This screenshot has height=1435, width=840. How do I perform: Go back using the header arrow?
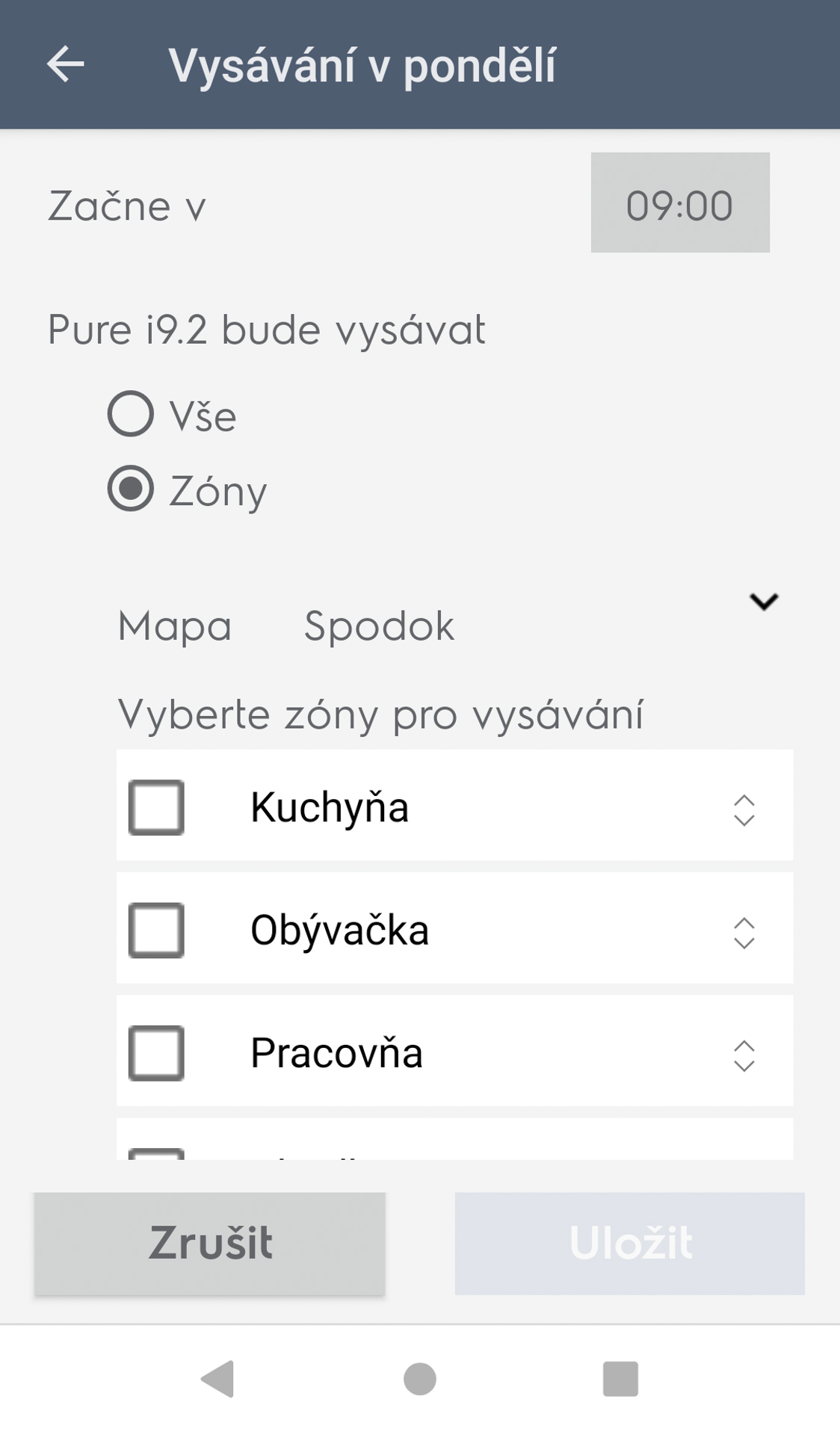coord(66,64)
